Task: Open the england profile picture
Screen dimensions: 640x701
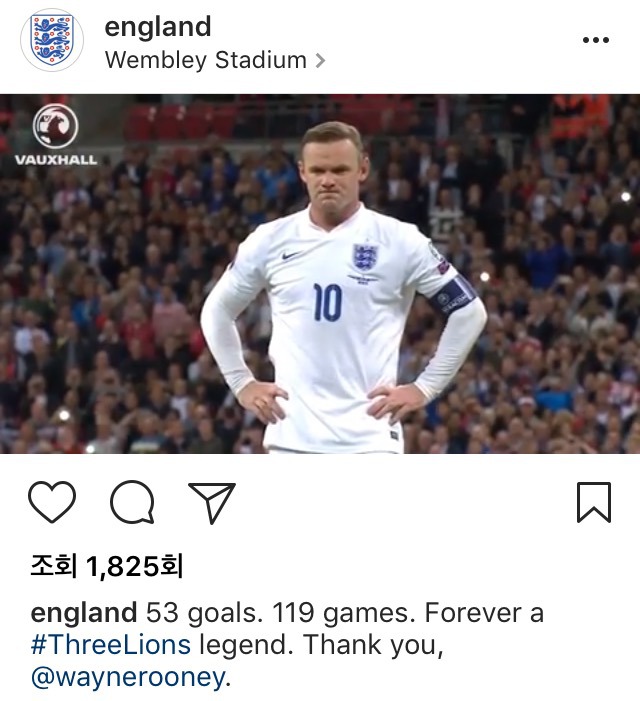Action: pyautogui.click(x=52, y=42)
